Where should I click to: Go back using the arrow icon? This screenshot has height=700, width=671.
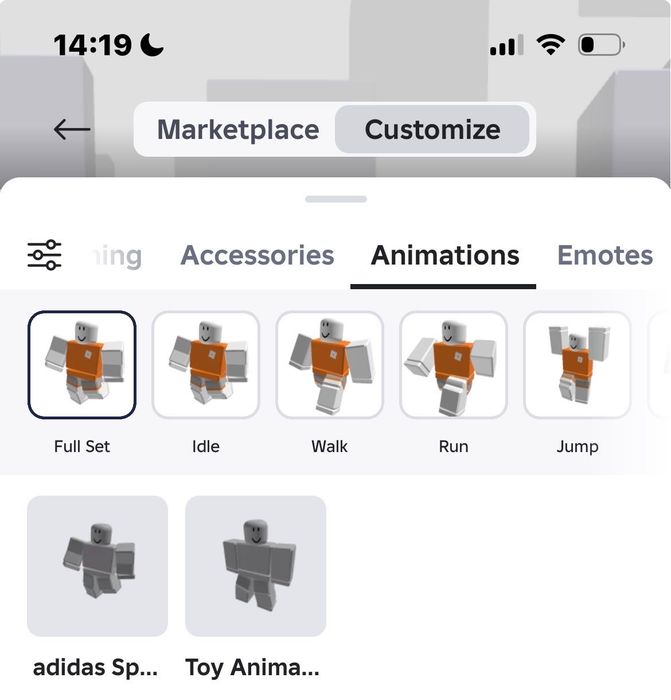tap(72, 129)
